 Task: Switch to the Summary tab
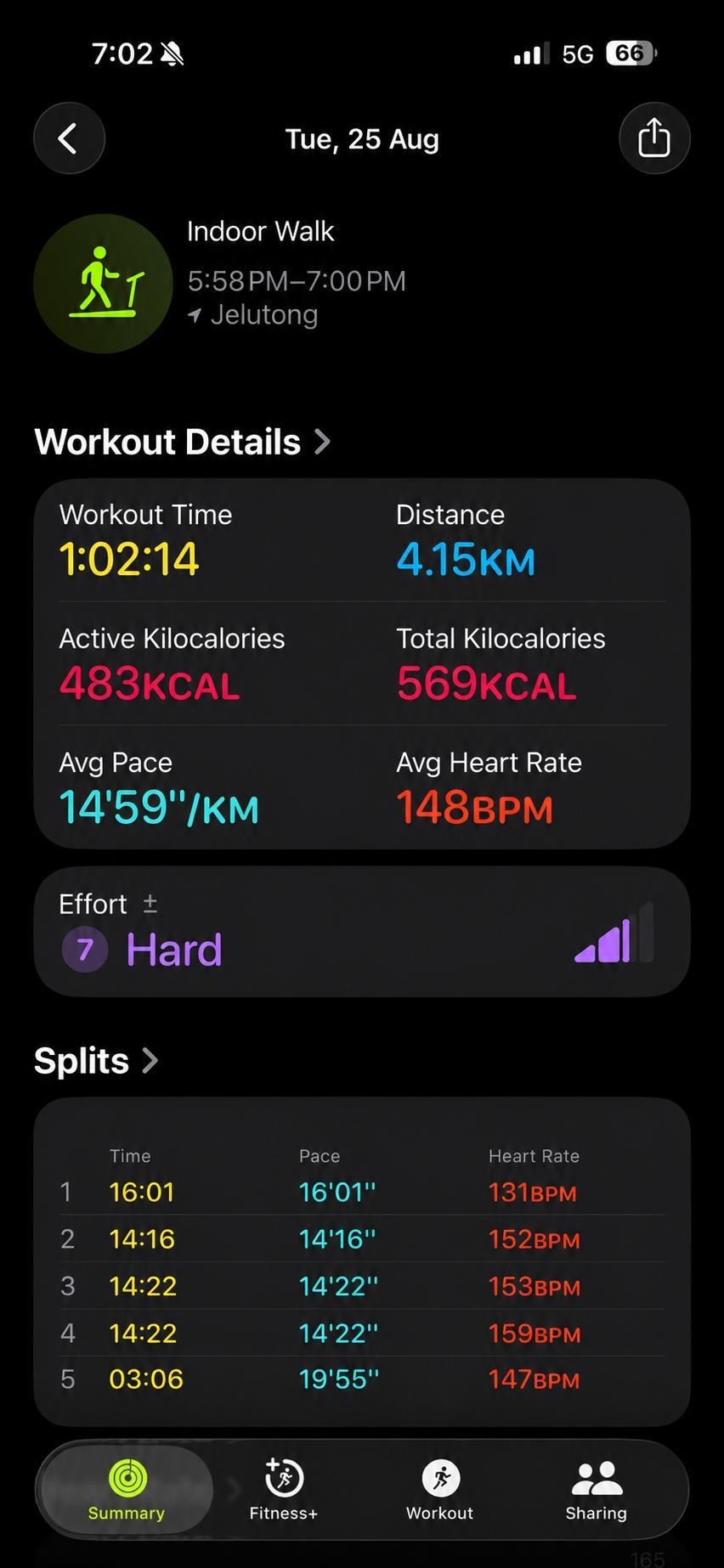(x=127, y=1490)
